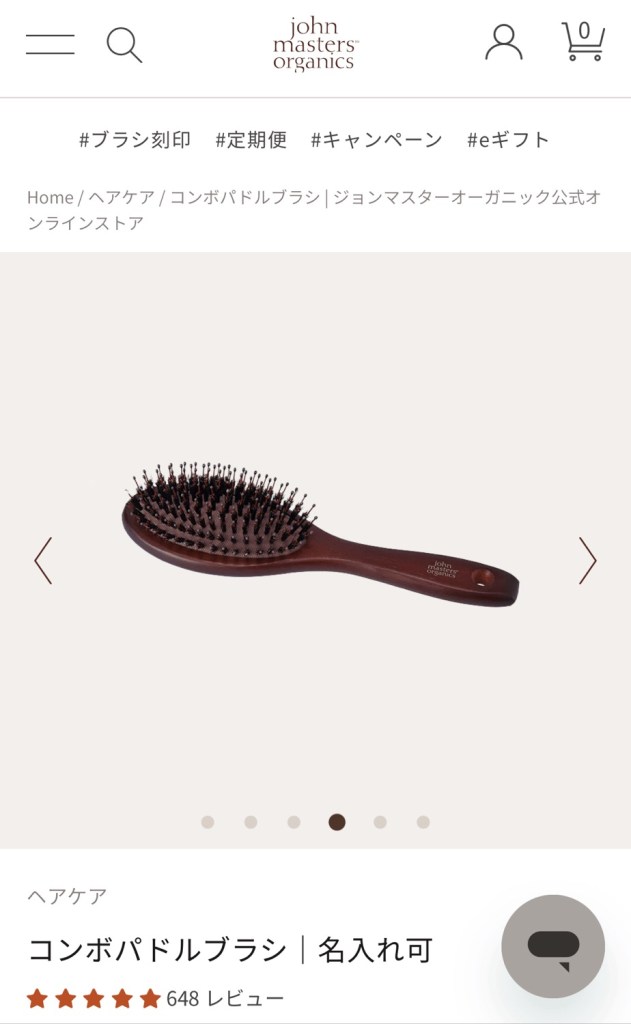Open the chat support bubble
This screenshot has width=631, height=1024.
click(x=553, y=946)
